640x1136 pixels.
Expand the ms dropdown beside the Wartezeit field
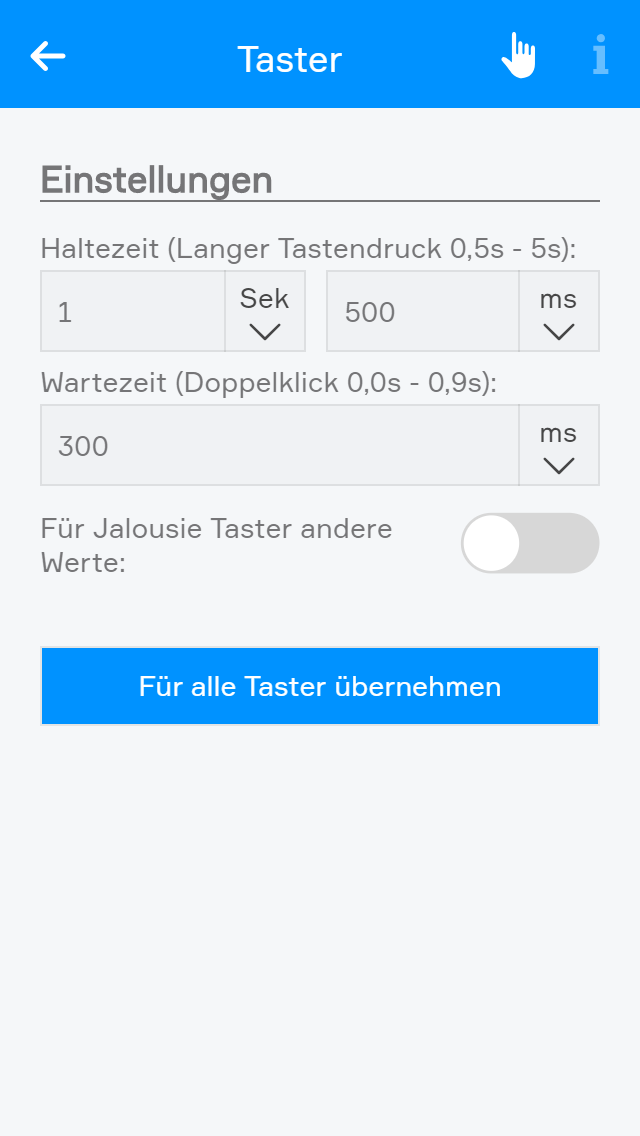click(x=559, y=446)
